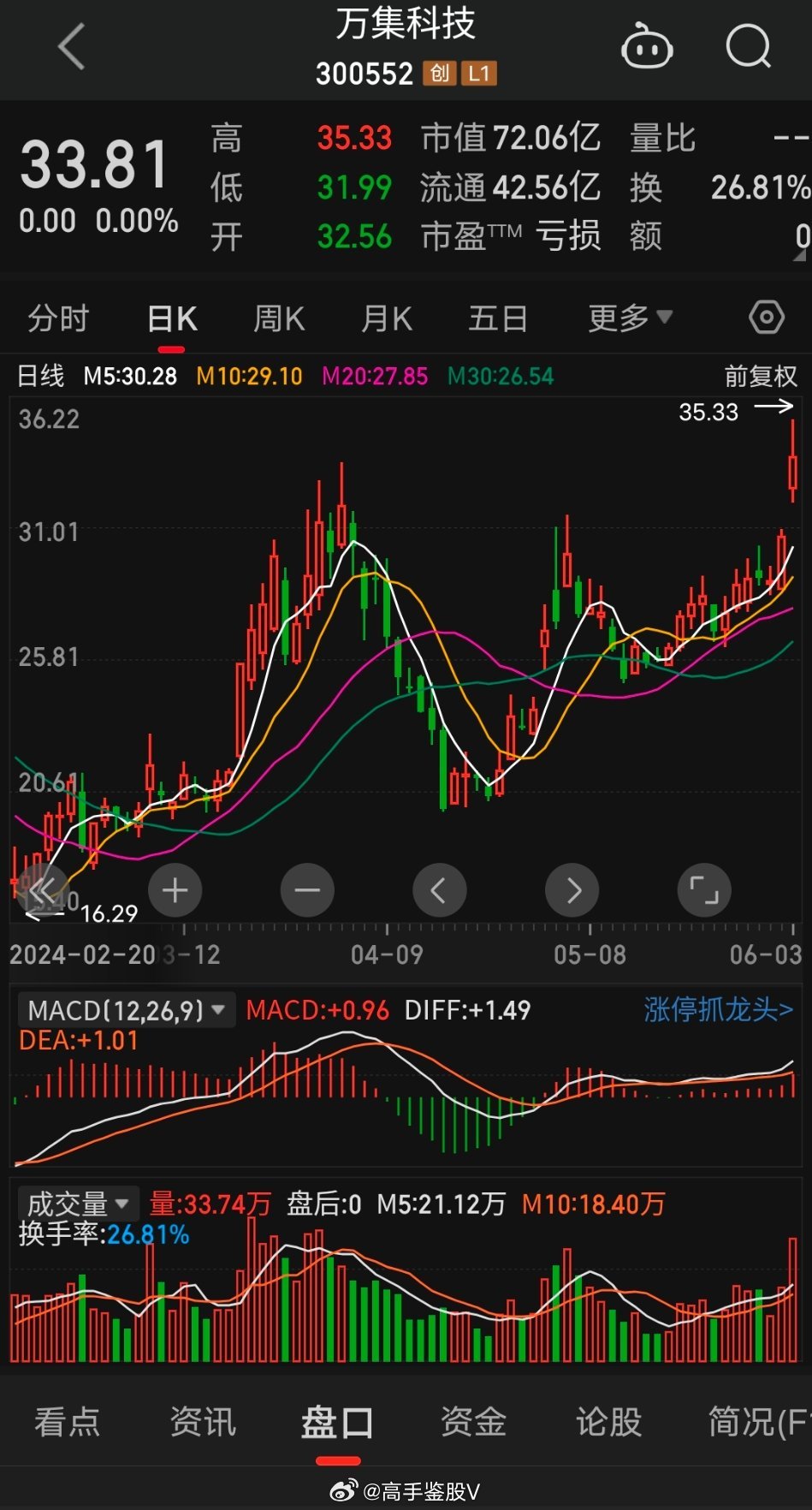Open chart settings hexagon icon
Viewport: 812px width, 1510px height.
tap(767, 318)
